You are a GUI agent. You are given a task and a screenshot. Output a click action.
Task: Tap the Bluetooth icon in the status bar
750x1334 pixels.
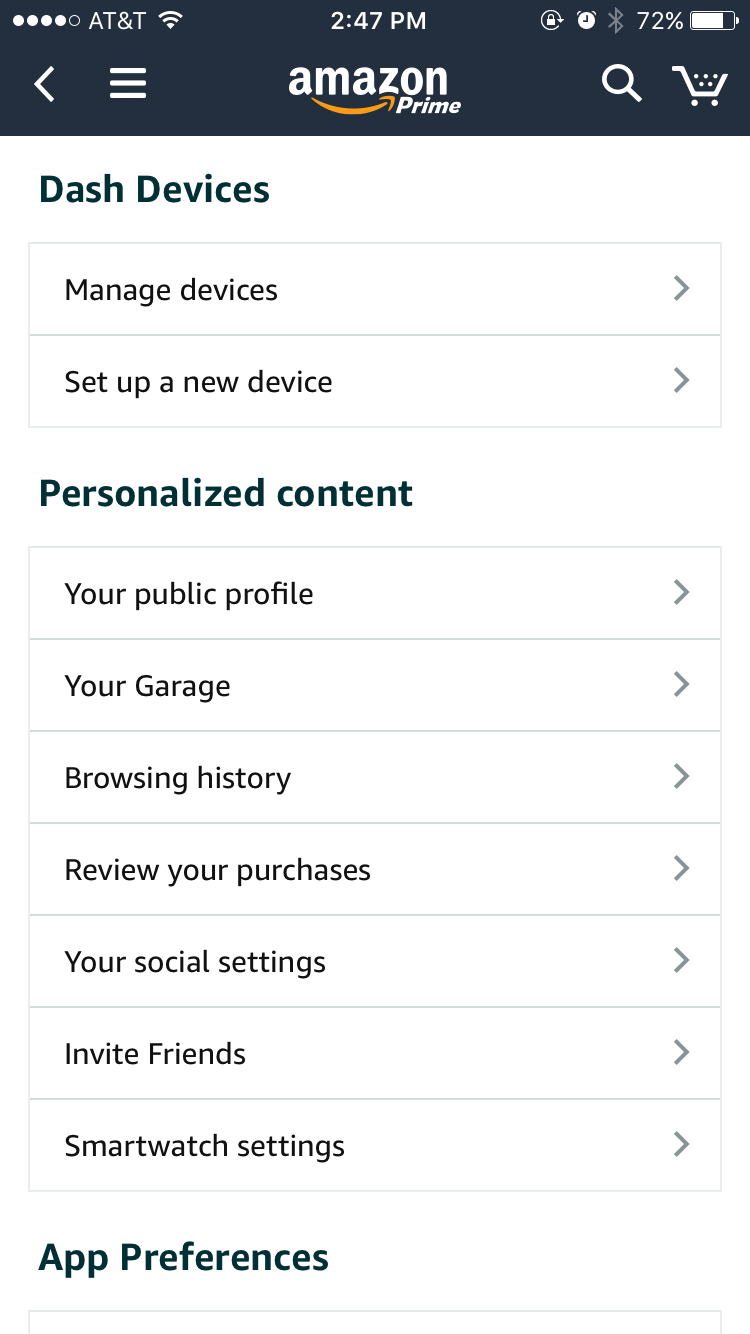[617, 18]
